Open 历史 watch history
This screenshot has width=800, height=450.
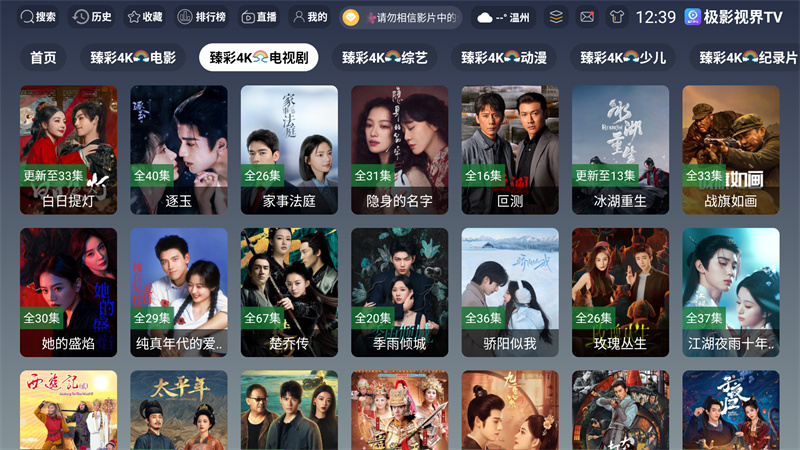coord(93,17)
